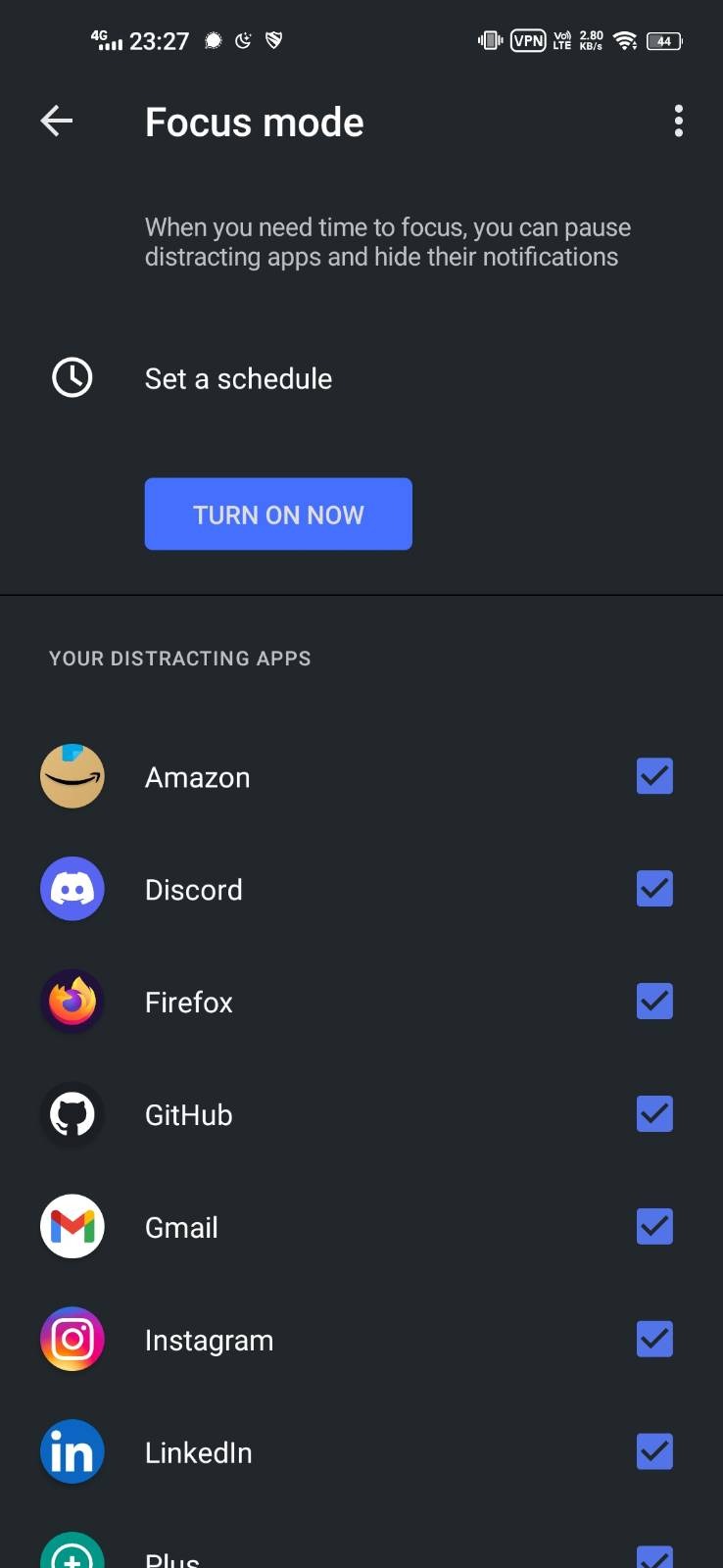This screenshot has height=1568, width=723.
Task: Tap the Instagram app icon
Action: (72, 1339)
